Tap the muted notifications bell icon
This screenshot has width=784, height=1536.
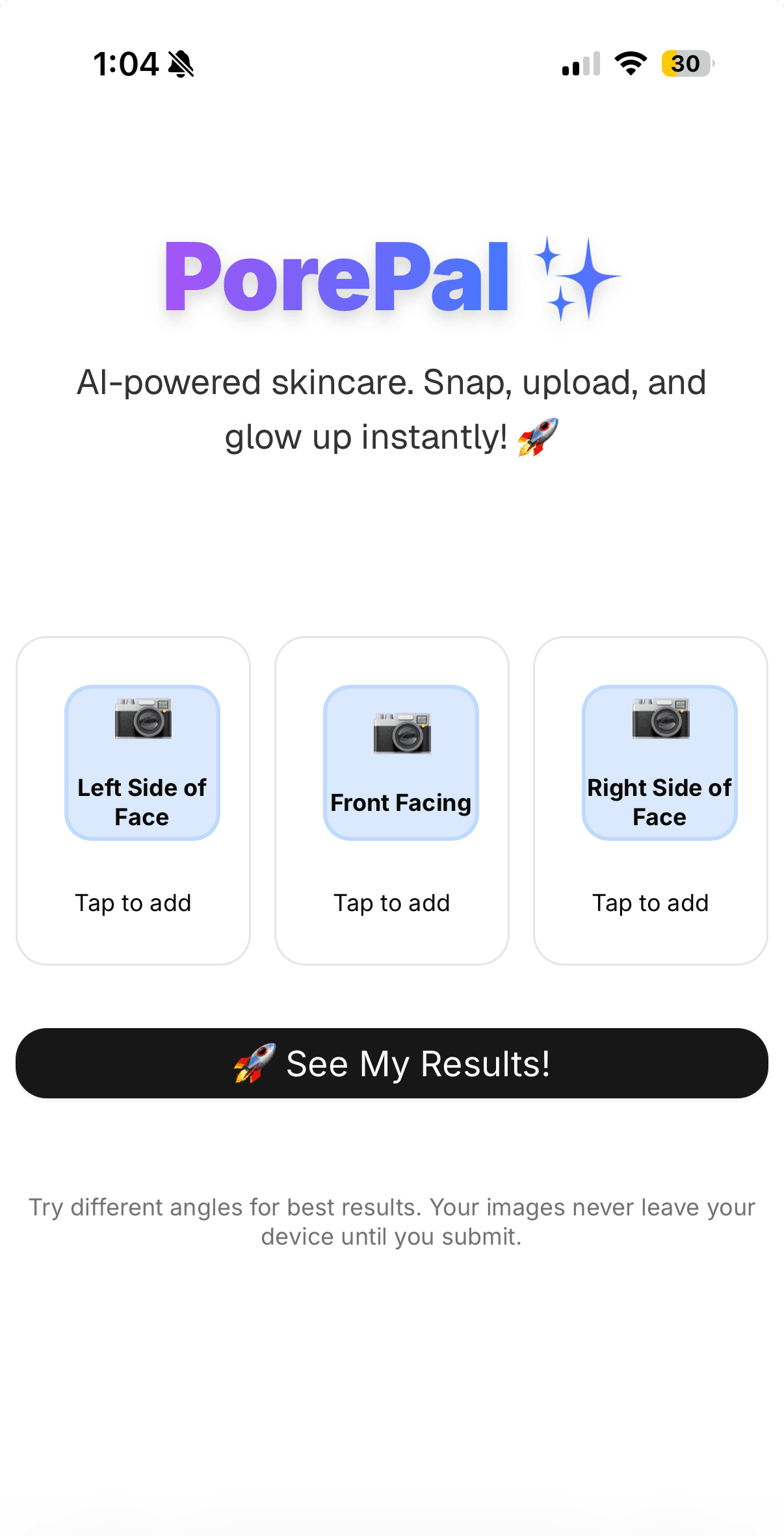[181, 63]
